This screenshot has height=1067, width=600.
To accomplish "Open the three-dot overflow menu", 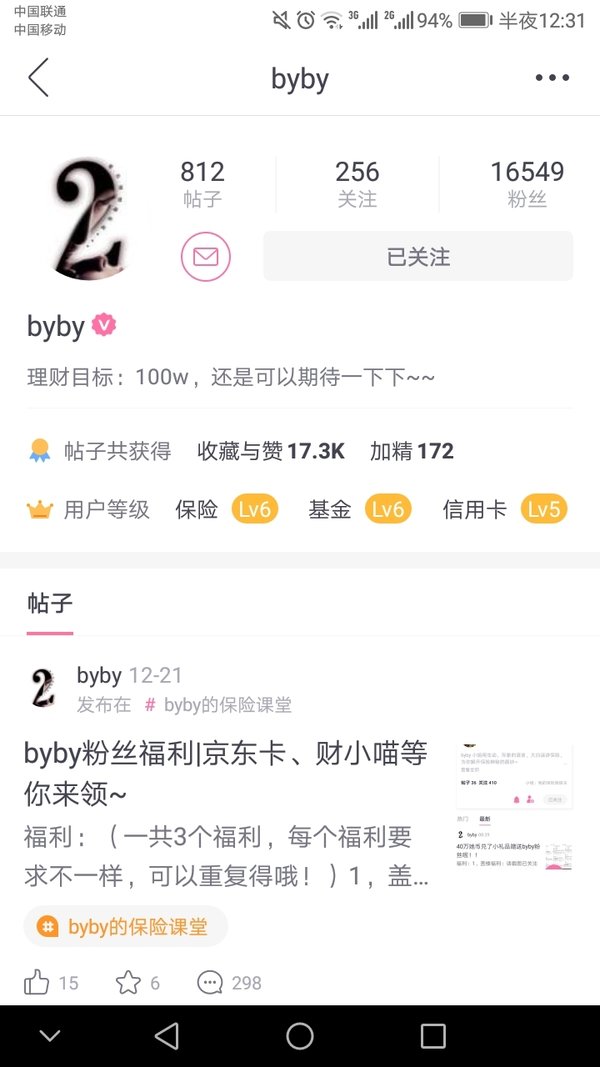I will point(552,78).
